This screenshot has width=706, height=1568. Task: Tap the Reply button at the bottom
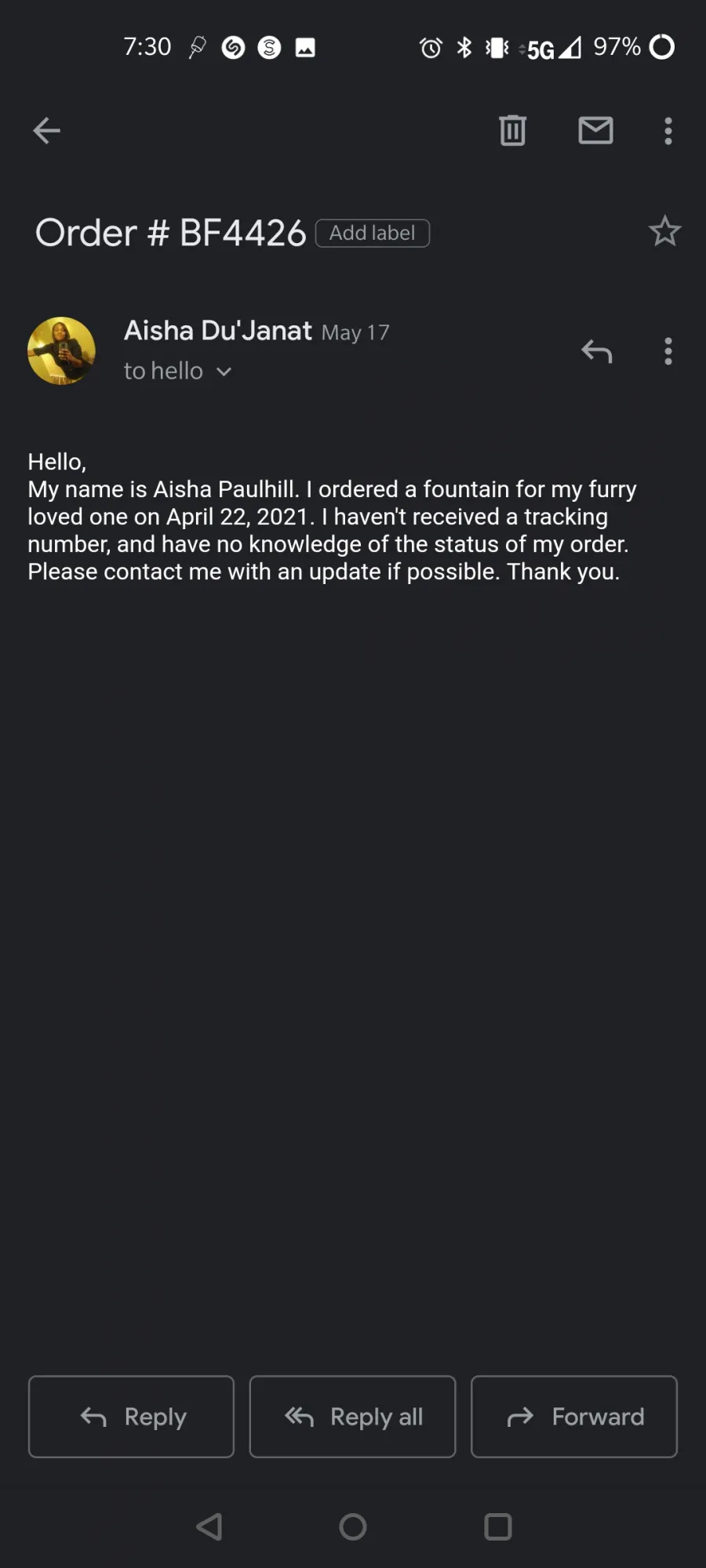pyautogui.click(x=131, y=1417)
